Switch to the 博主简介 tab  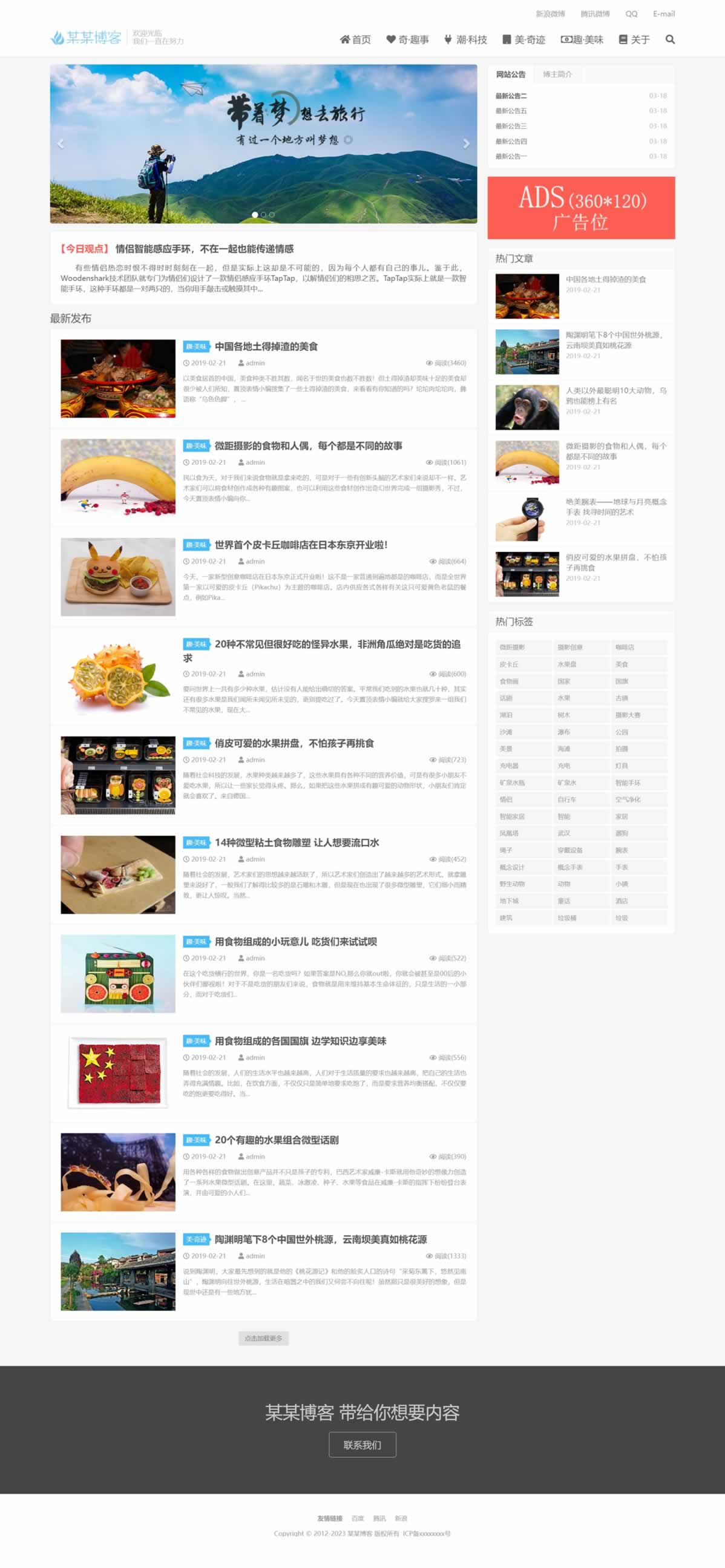click(557, 74)
